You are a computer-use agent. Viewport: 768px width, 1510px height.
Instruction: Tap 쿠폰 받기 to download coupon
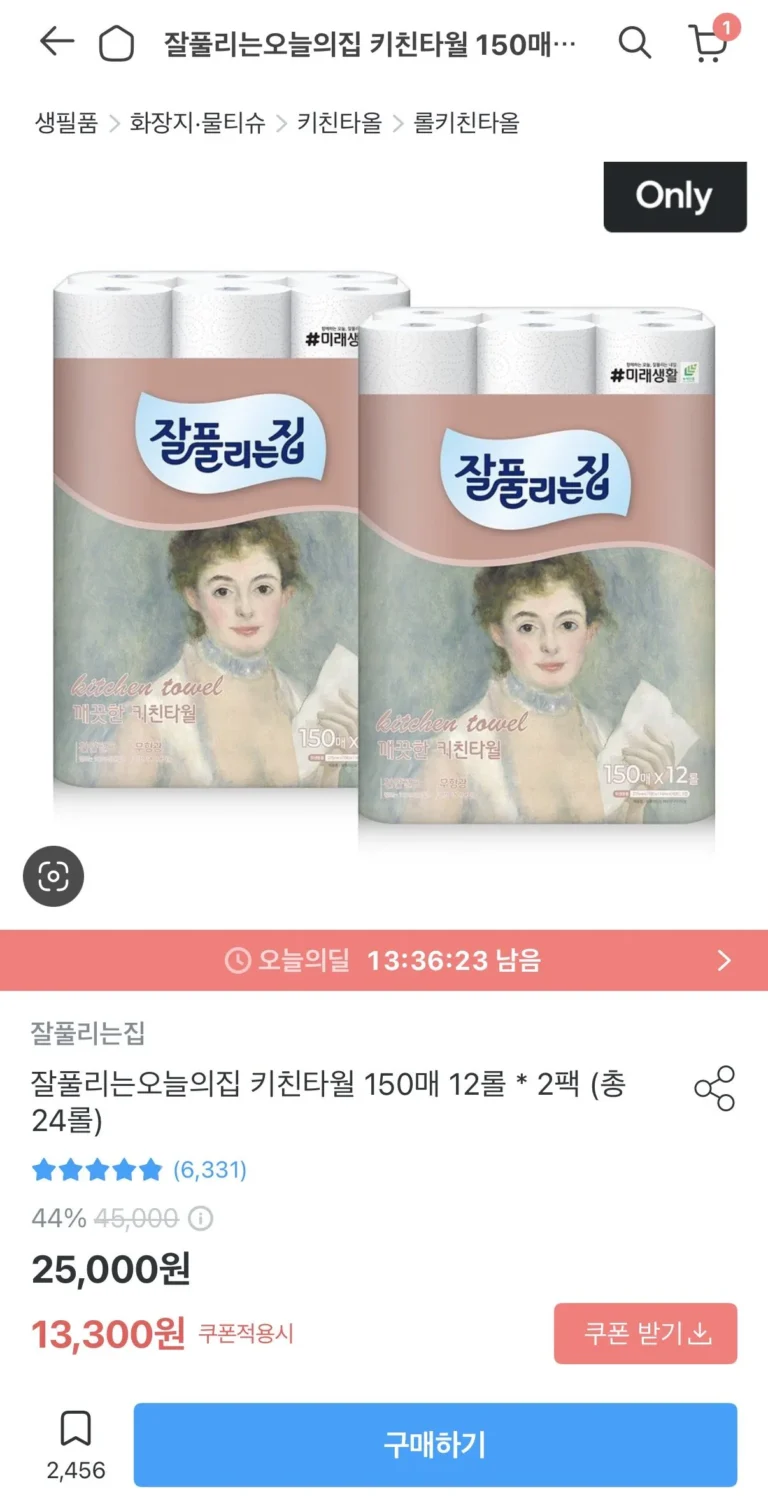click(645, 1333)
